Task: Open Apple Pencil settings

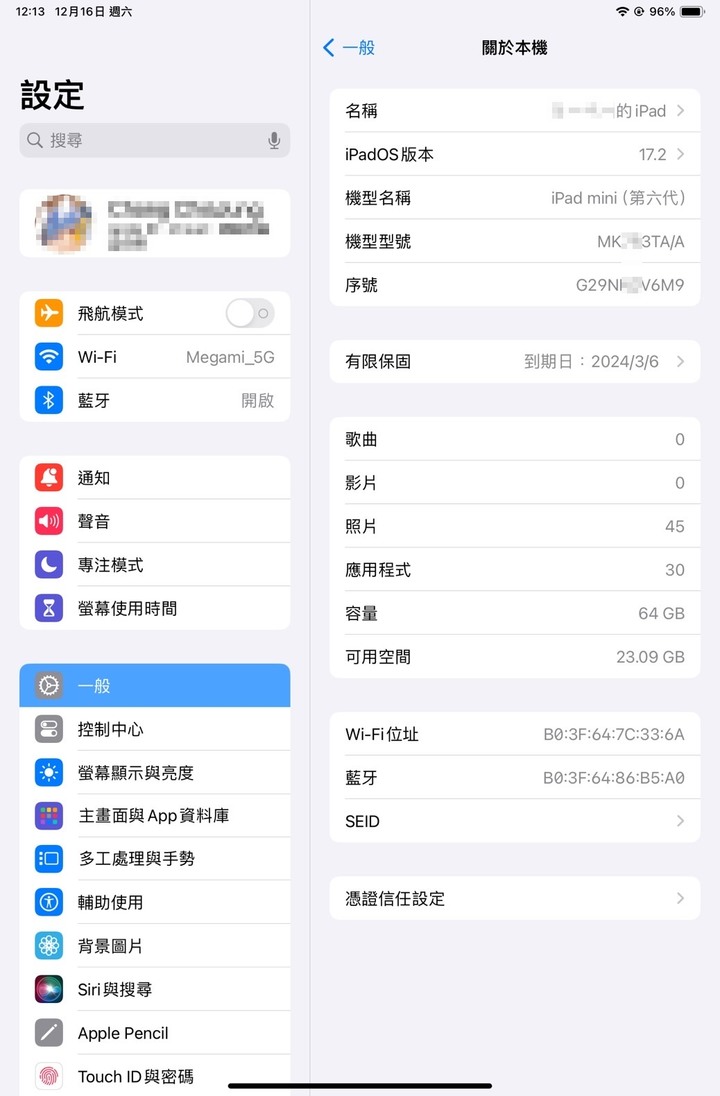Action: [x=154, y=1033]
